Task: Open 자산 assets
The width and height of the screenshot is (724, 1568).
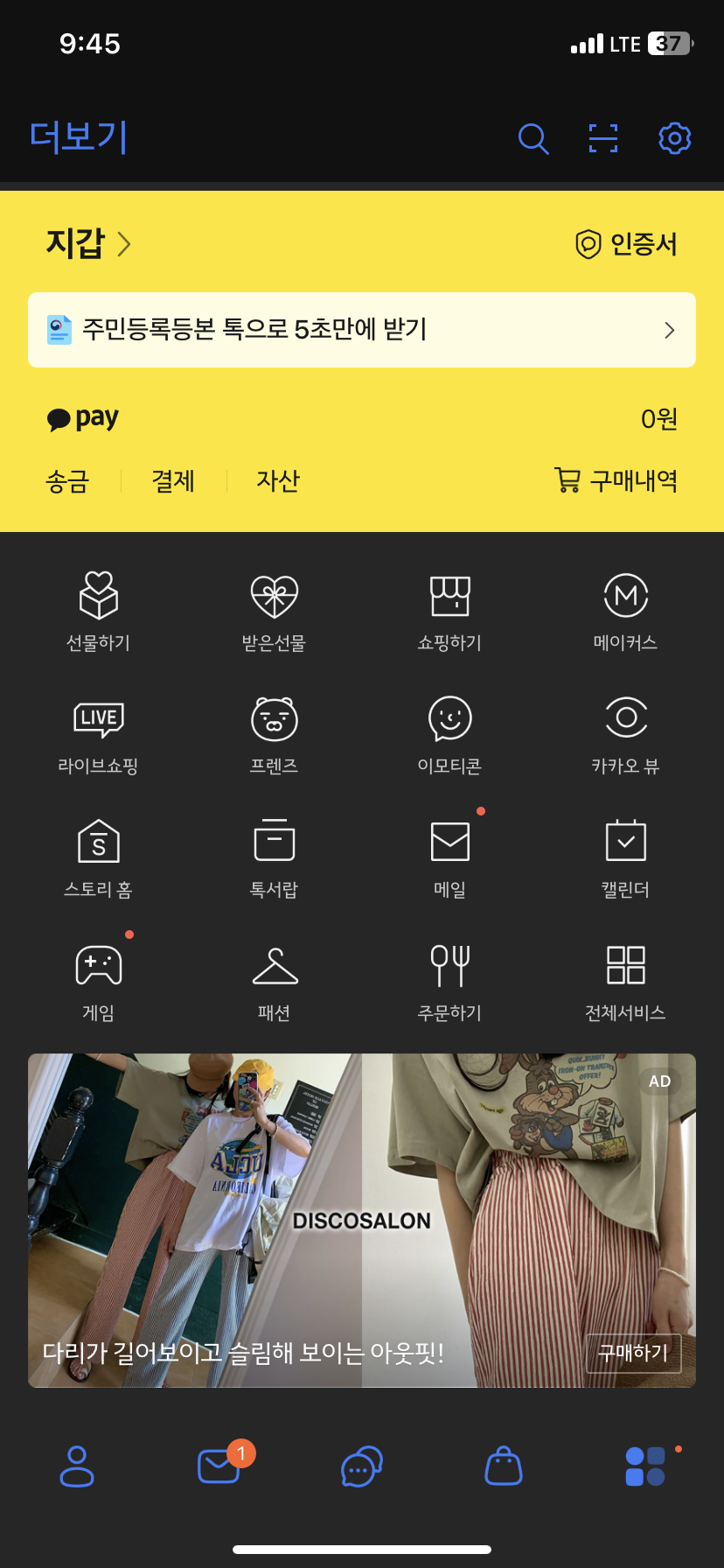Action: [x=278, y=480]
